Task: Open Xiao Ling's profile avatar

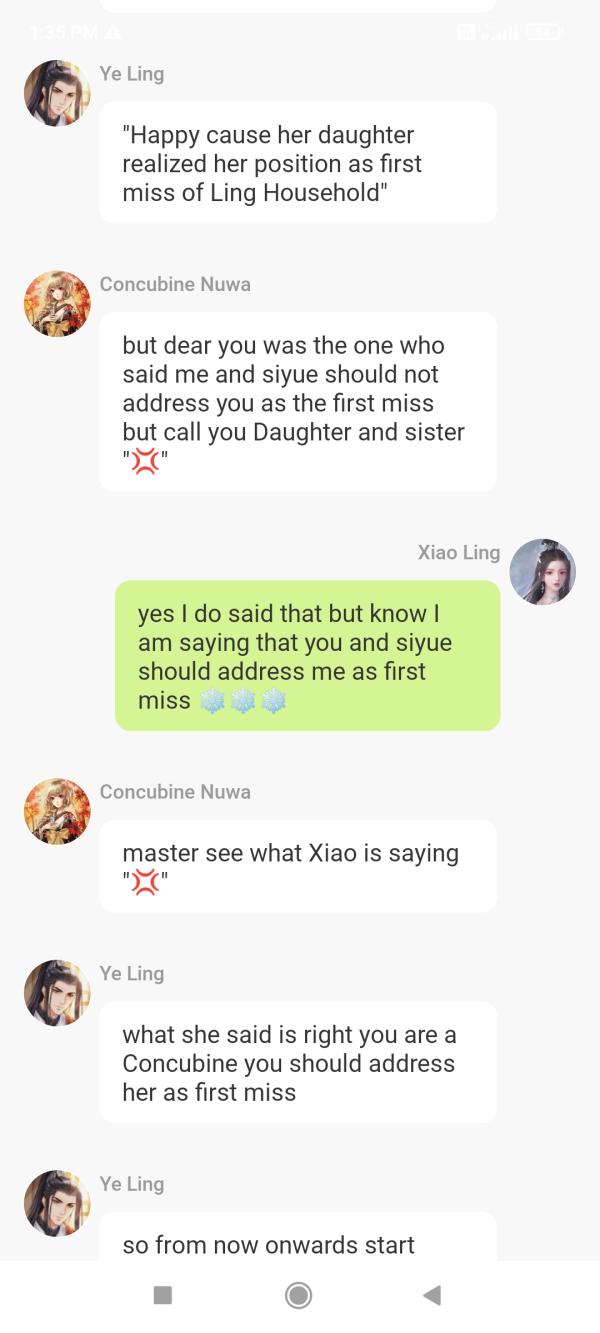Action: 542,572
